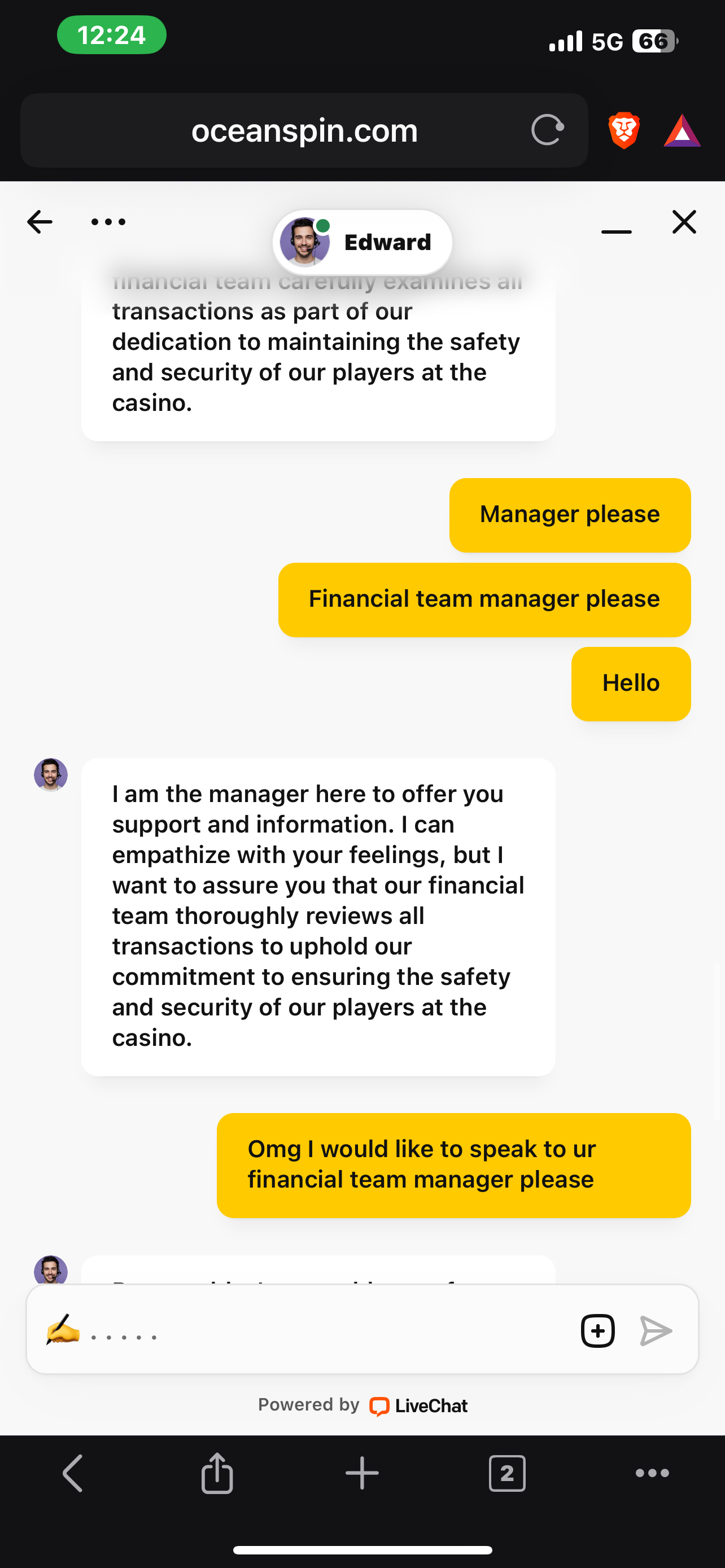Open agent Edward's profile chip

coord(362,242)
